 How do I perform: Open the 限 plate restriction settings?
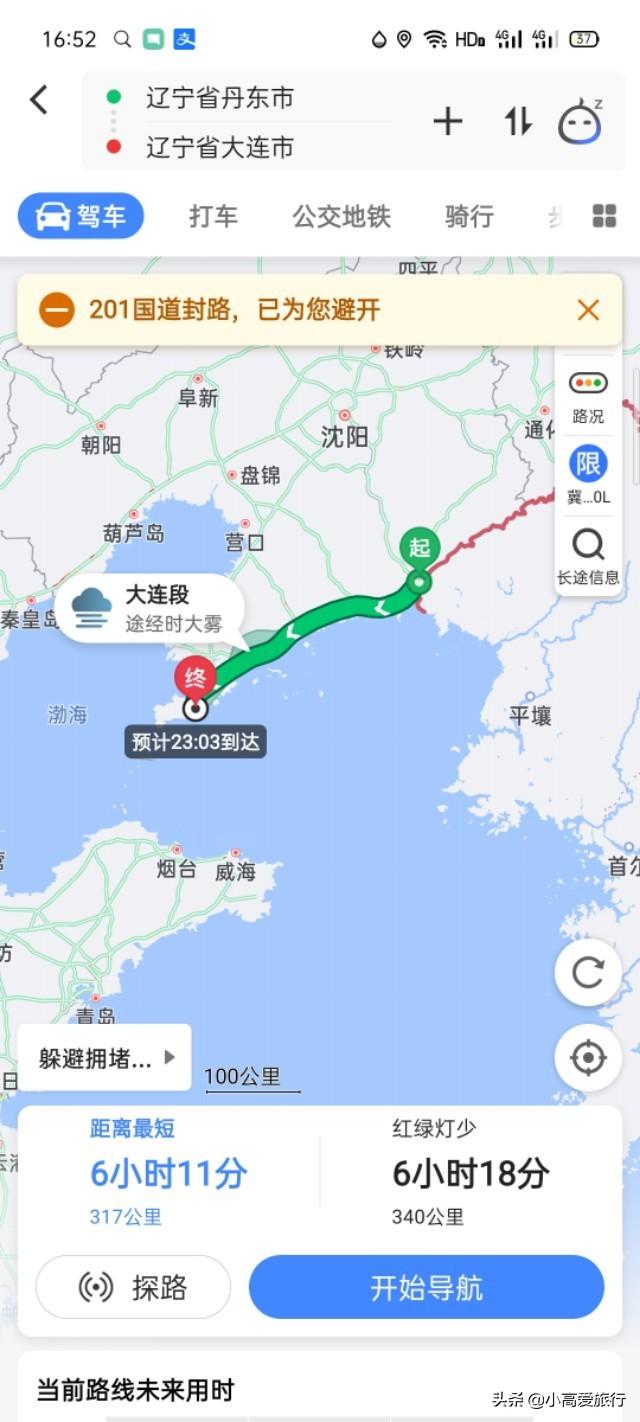pyautogui.click(x=588, y=474)
